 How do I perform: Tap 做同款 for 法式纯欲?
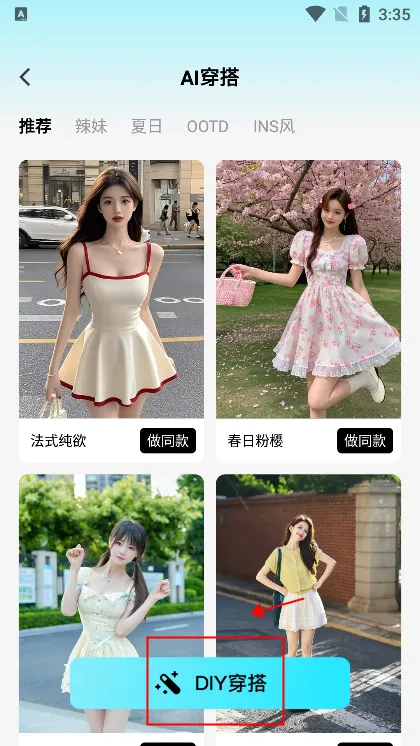pos(168,441)
